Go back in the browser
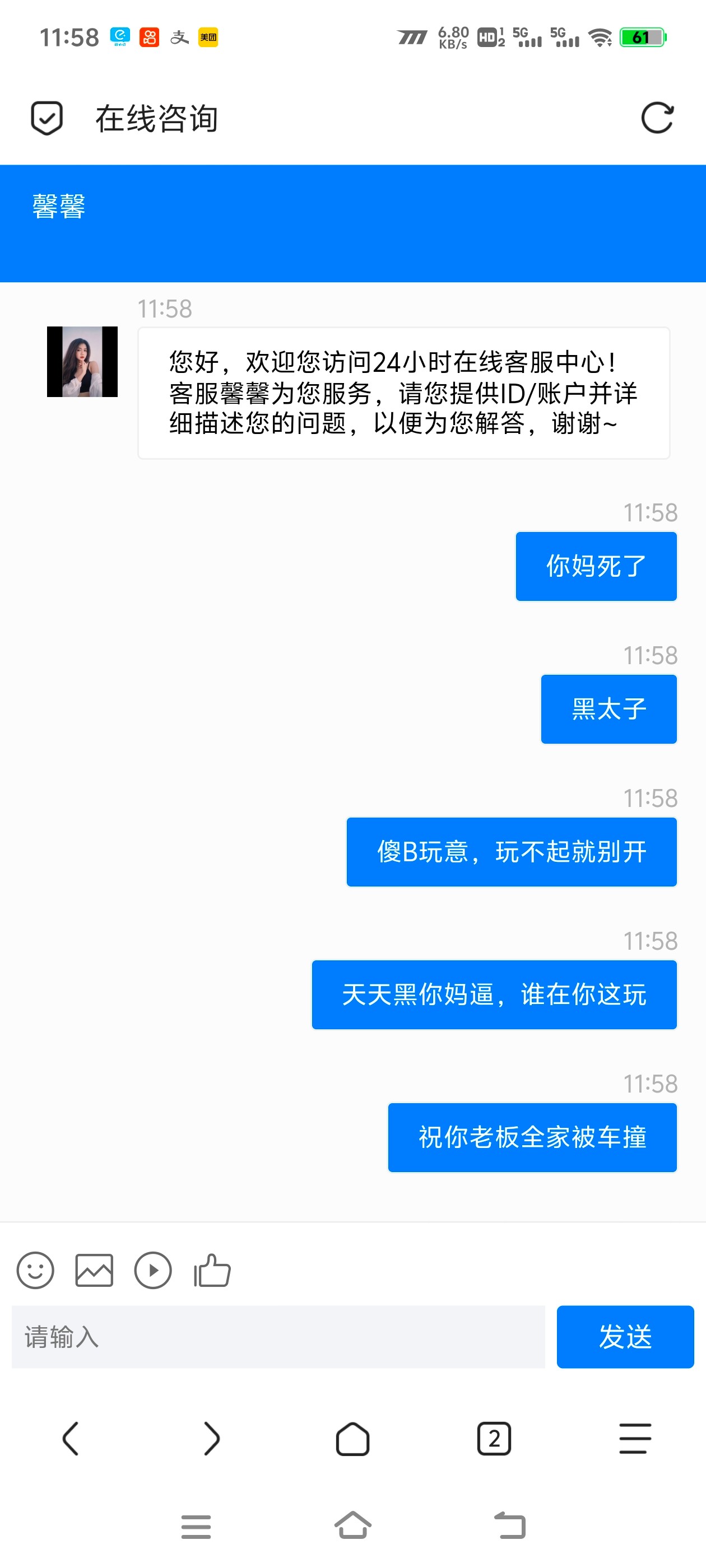 (x=71, y=1439)
